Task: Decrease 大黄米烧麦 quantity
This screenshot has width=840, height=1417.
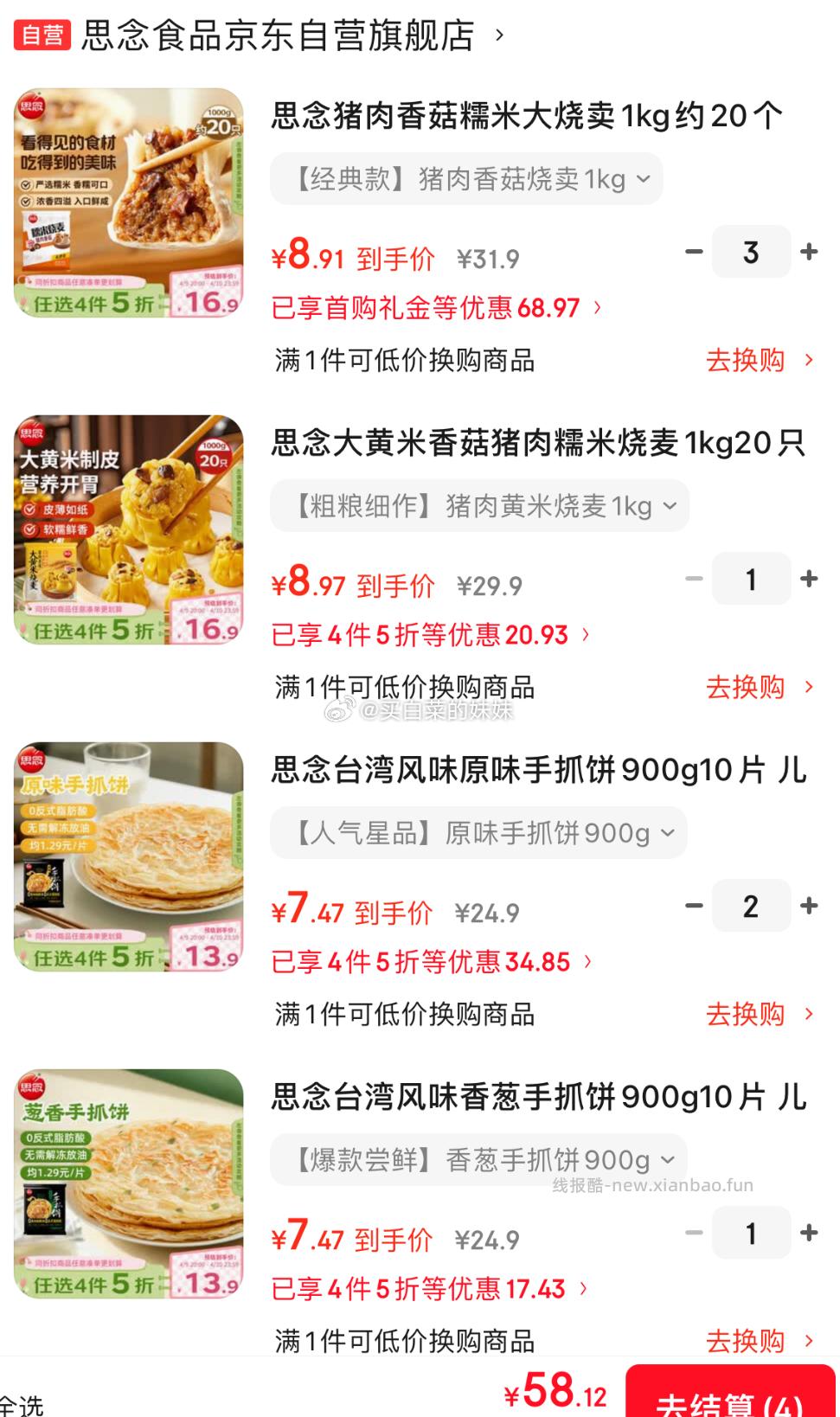Action: point(693,579)
